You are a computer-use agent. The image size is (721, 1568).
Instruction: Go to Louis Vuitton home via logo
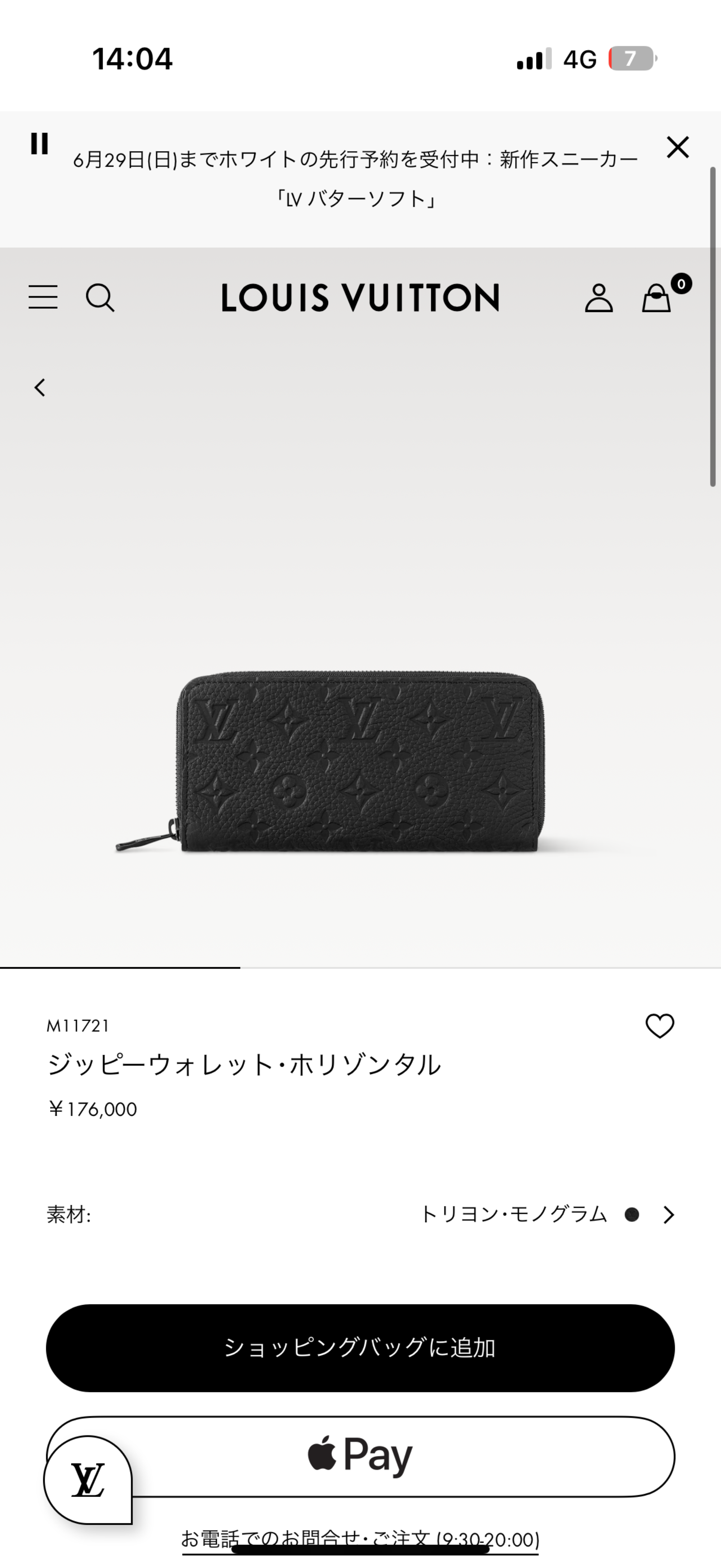360,298
